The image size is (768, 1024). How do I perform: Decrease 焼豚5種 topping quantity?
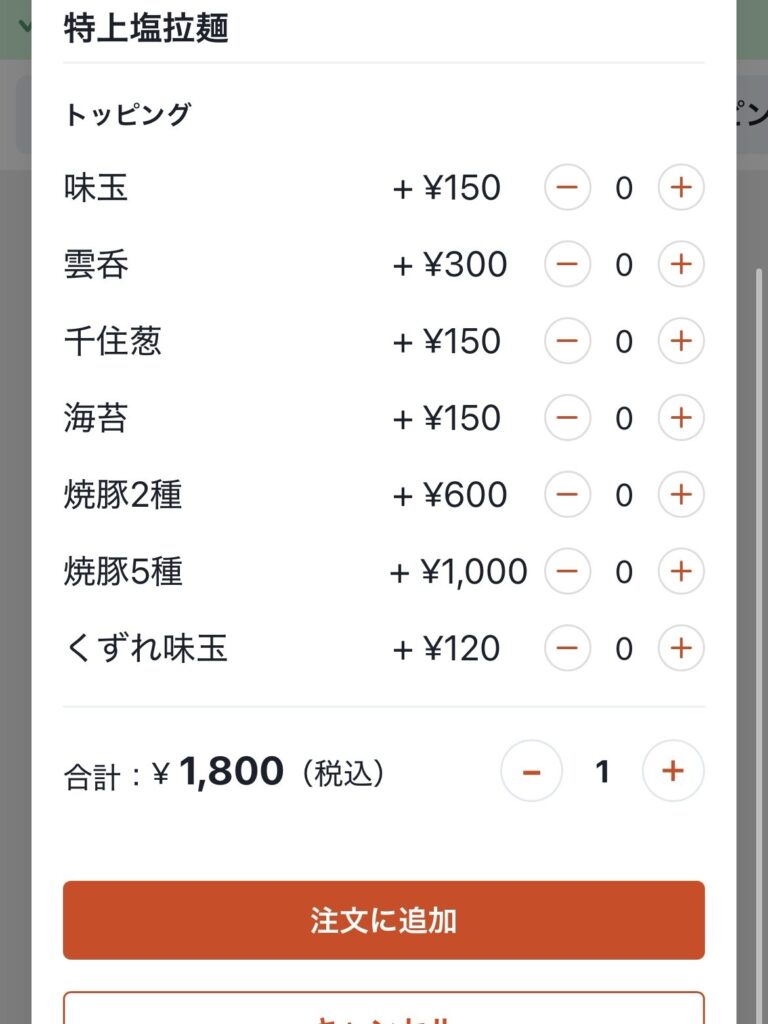click(x=567, y=571)
